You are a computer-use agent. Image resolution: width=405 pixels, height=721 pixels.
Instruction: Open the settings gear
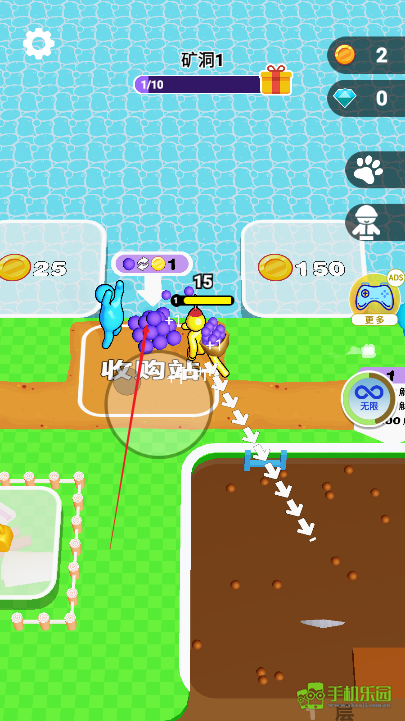(x=39, y=44)
